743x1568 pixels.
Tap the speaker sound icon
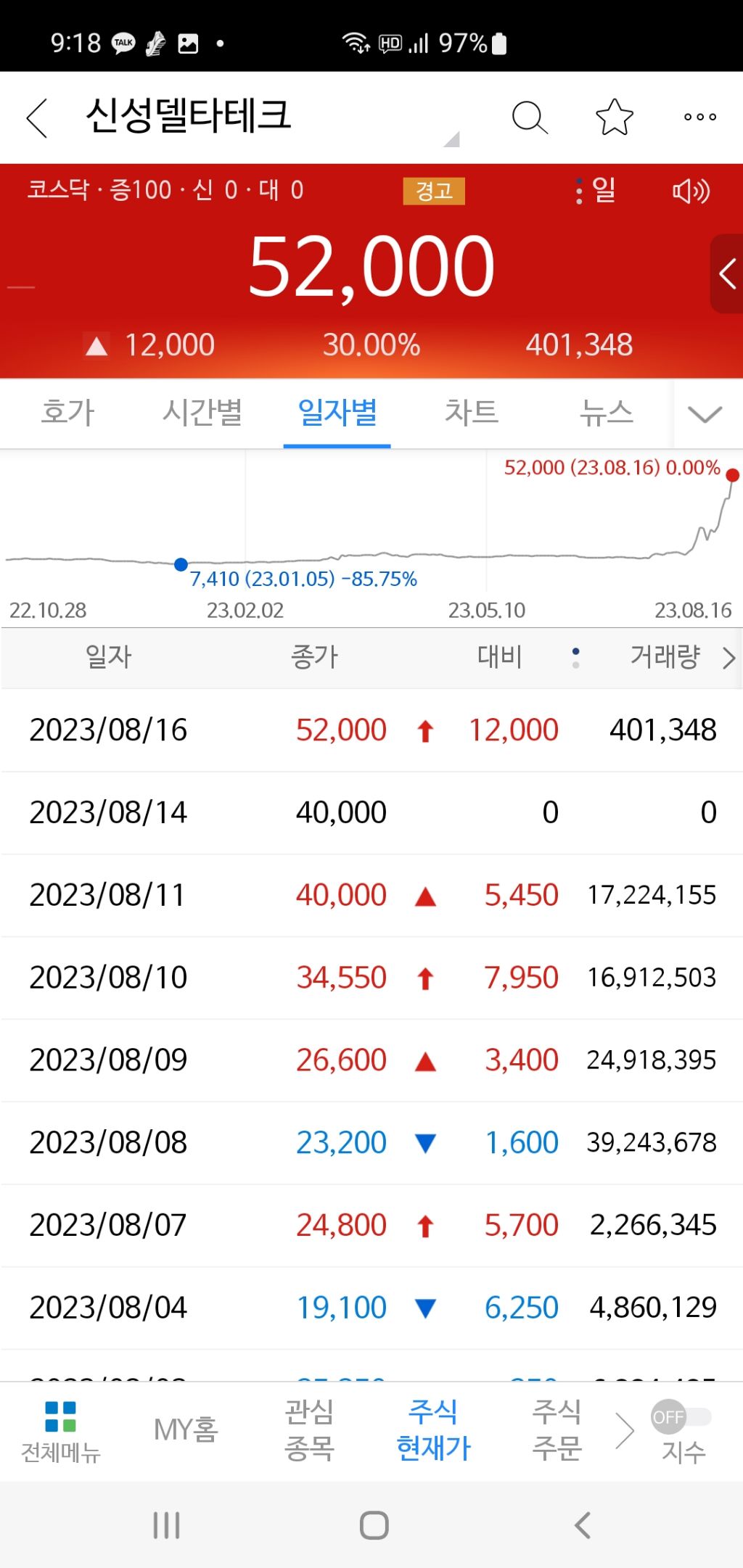pyautogui.click(x=690, y=191)
